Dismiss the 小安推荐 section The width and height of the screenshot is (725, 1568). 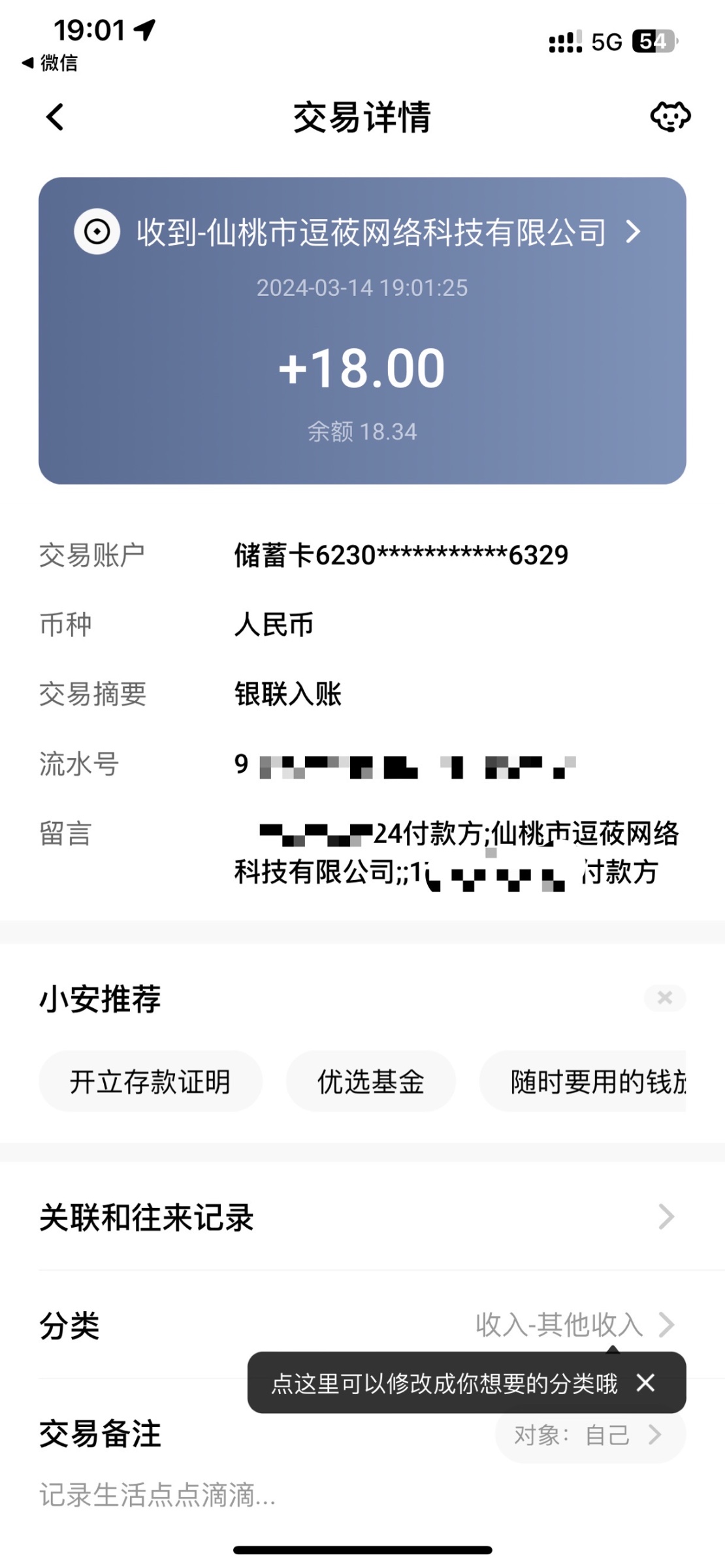pos(665,998)
